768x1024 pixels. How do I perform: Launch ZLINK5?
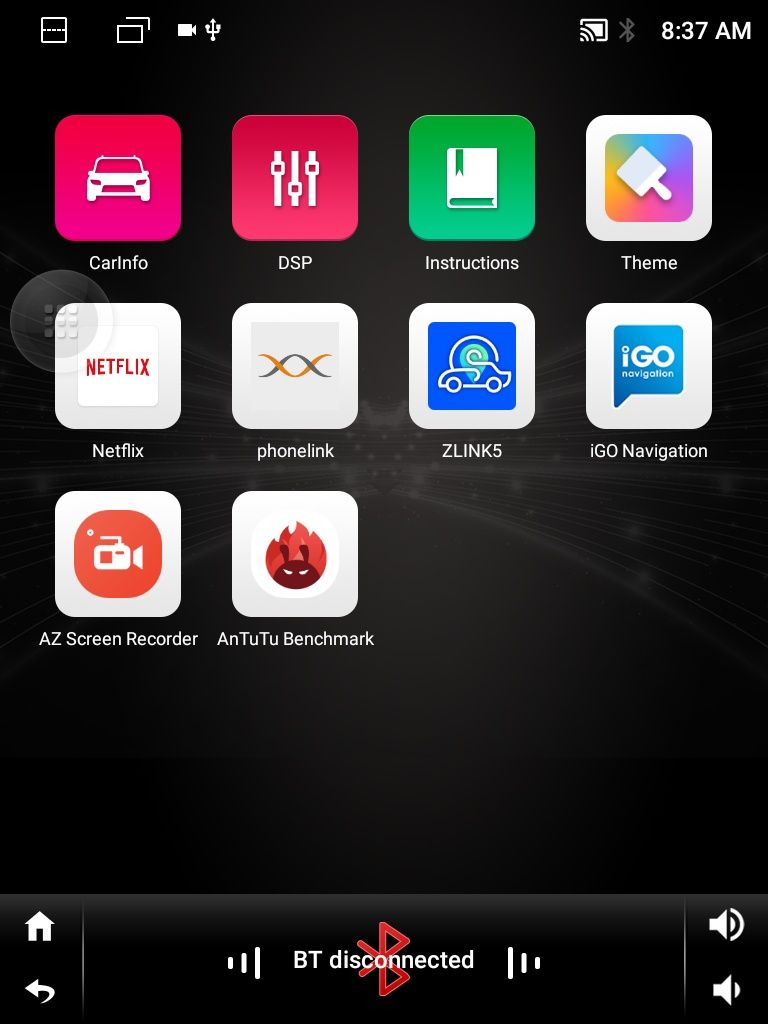coord(472,366)
